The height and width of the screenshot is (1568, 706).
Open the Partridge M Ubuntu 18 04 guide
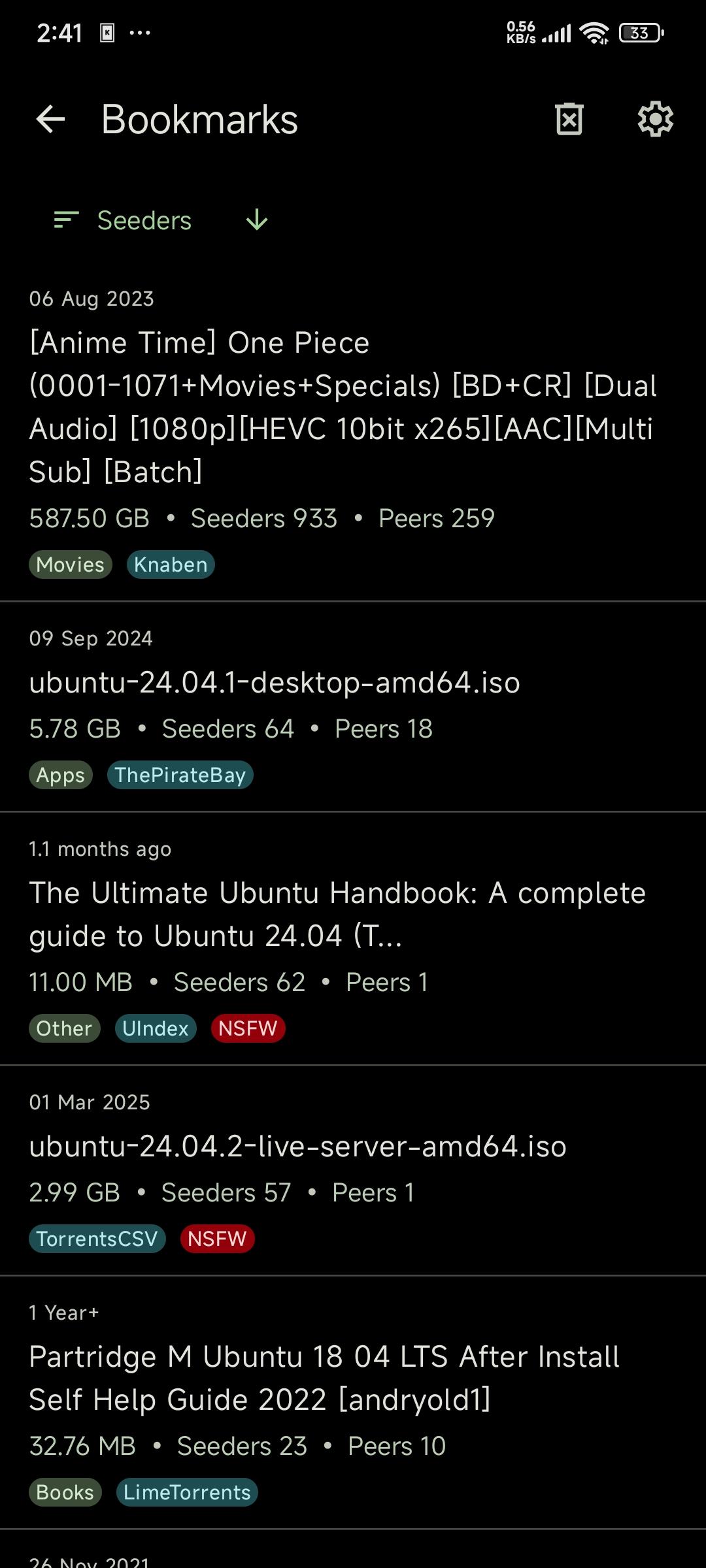(353, 1403)
